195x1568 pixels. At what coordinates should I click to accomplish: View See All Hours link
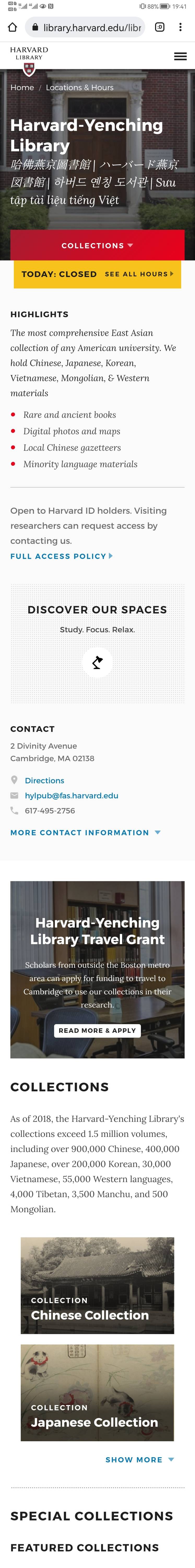[x=139, y=274]
